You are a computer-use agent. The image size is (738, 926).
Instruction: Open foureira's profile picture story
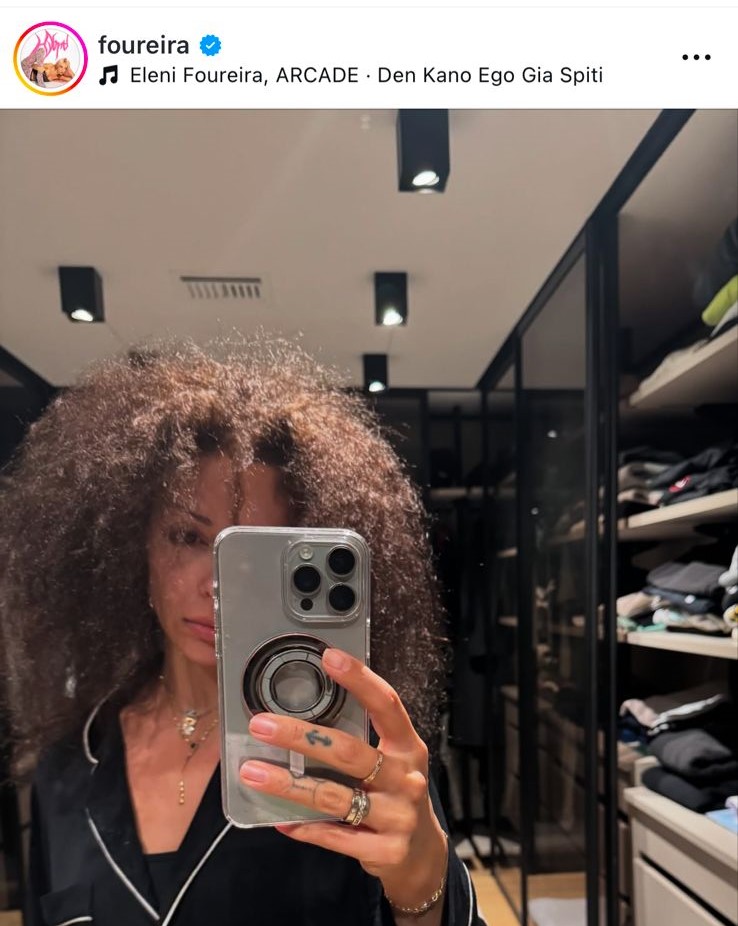point(50,58)
